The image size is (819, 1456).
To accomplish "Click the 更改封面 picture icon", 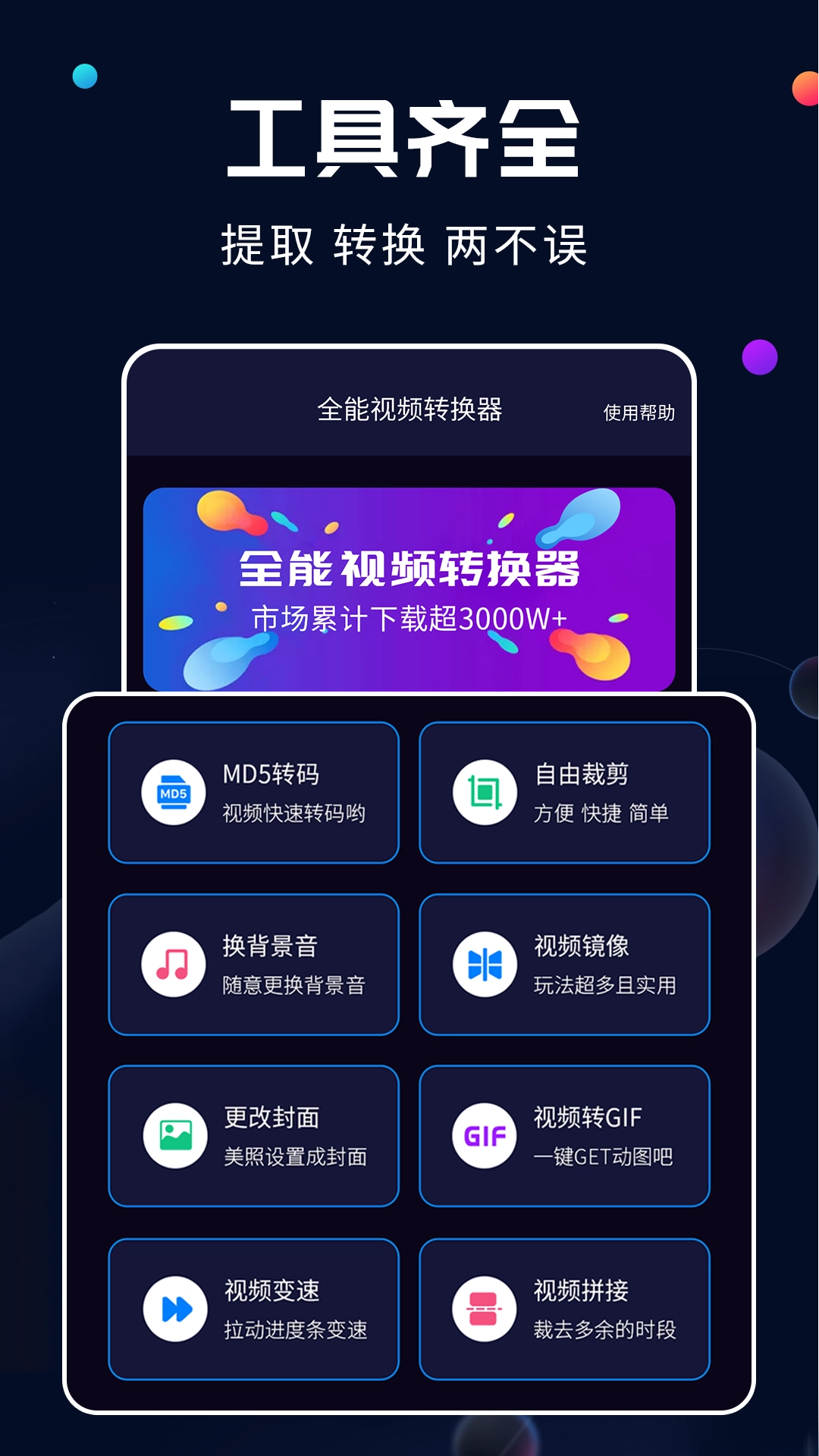I will 176,1135.
